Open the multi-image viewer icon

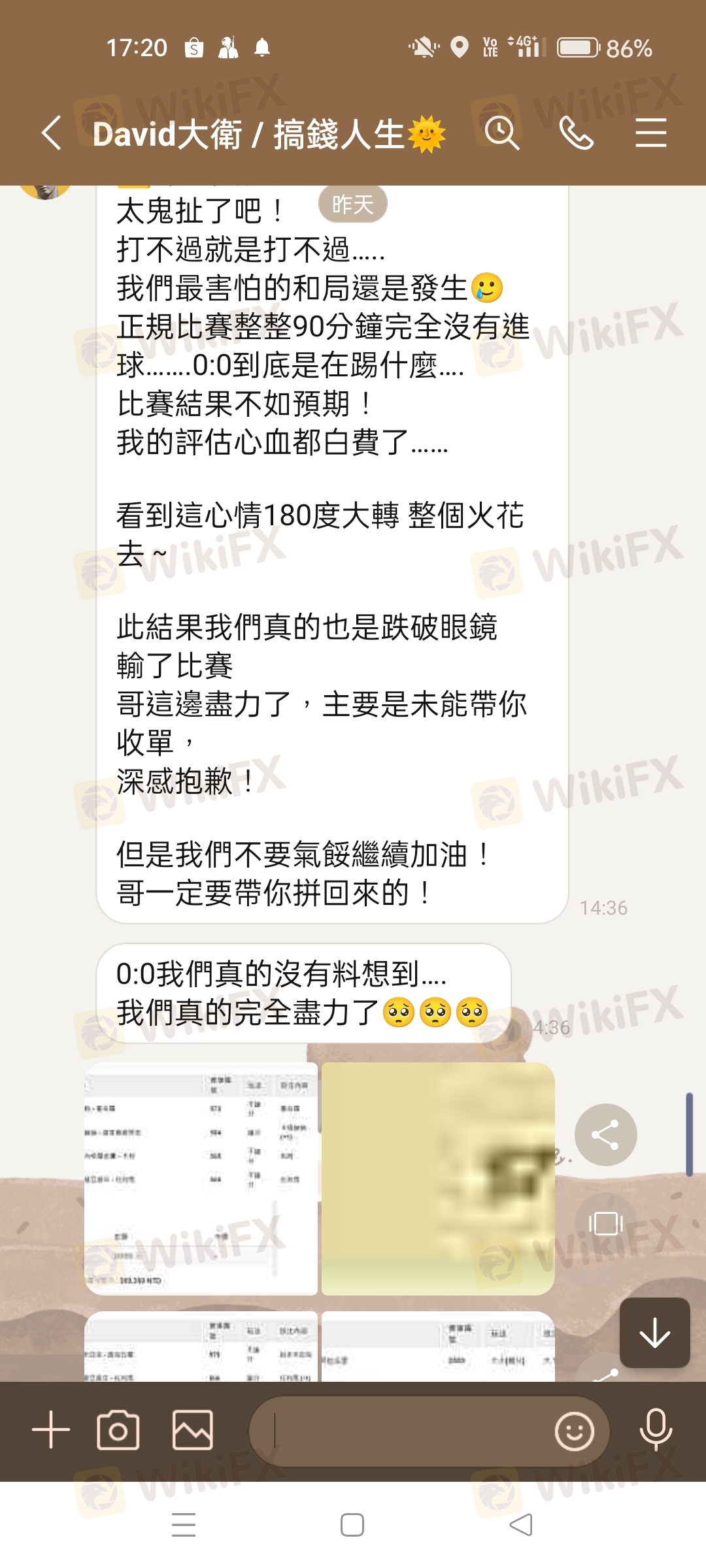click(605, 1223)
